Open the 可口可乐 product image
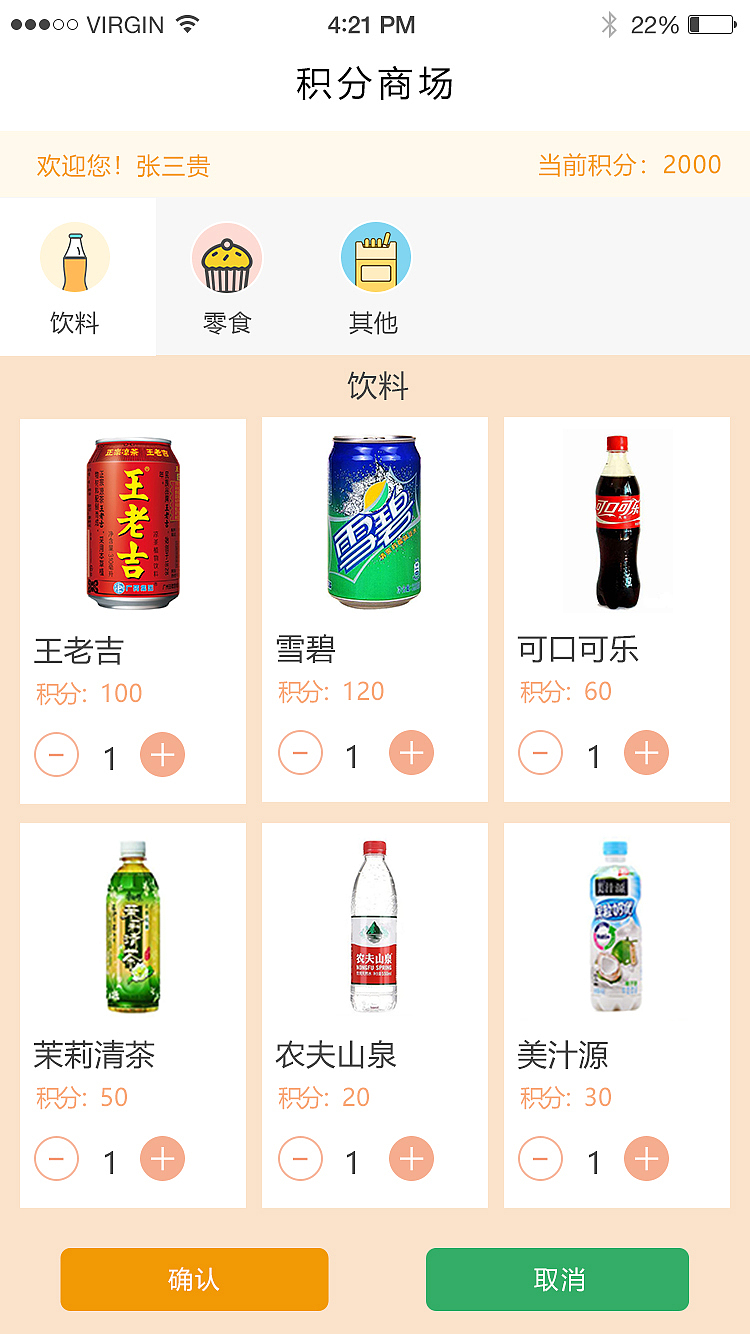The height and width of the screenshot is (1334, 750). click(616, 518)
